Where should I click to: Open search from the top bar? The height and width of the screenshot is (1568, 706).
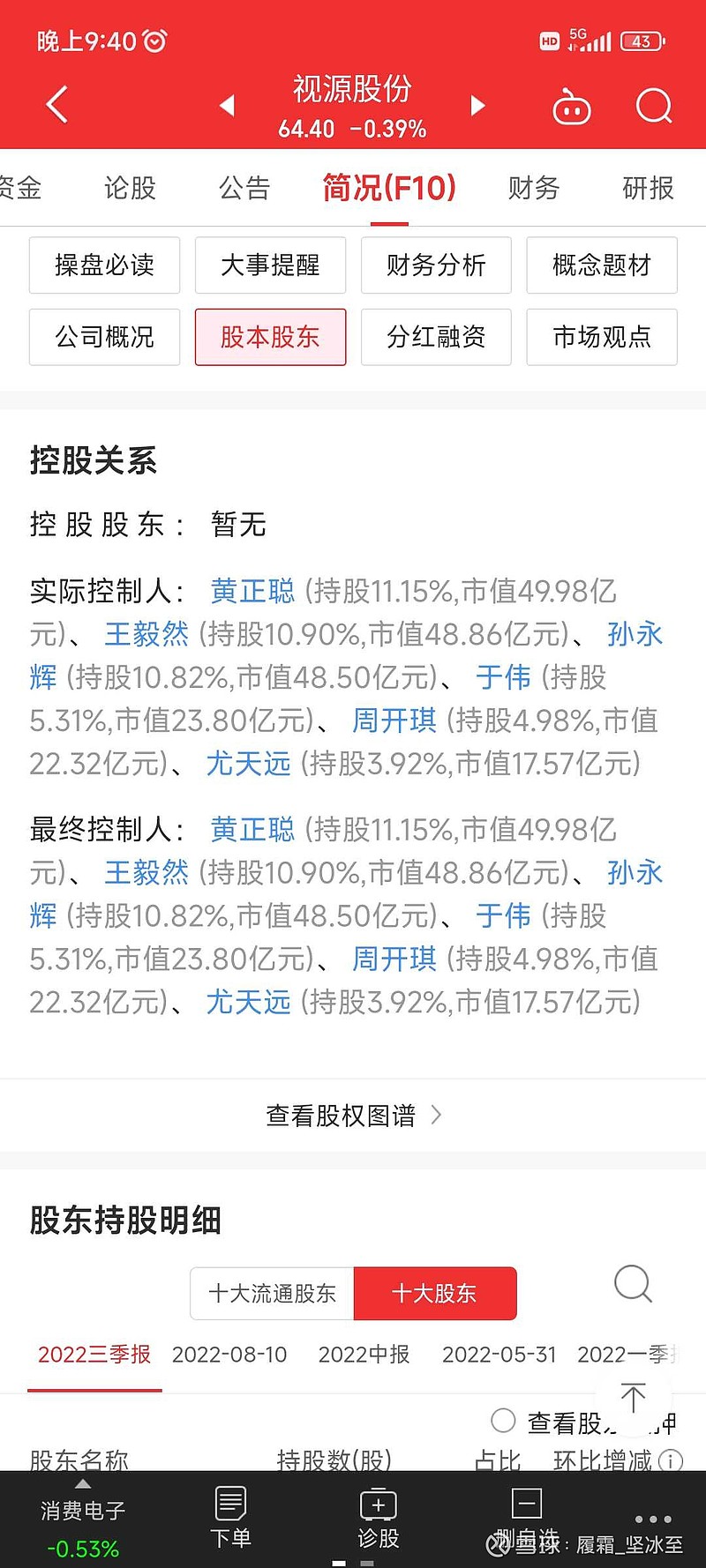pos(654,106)
